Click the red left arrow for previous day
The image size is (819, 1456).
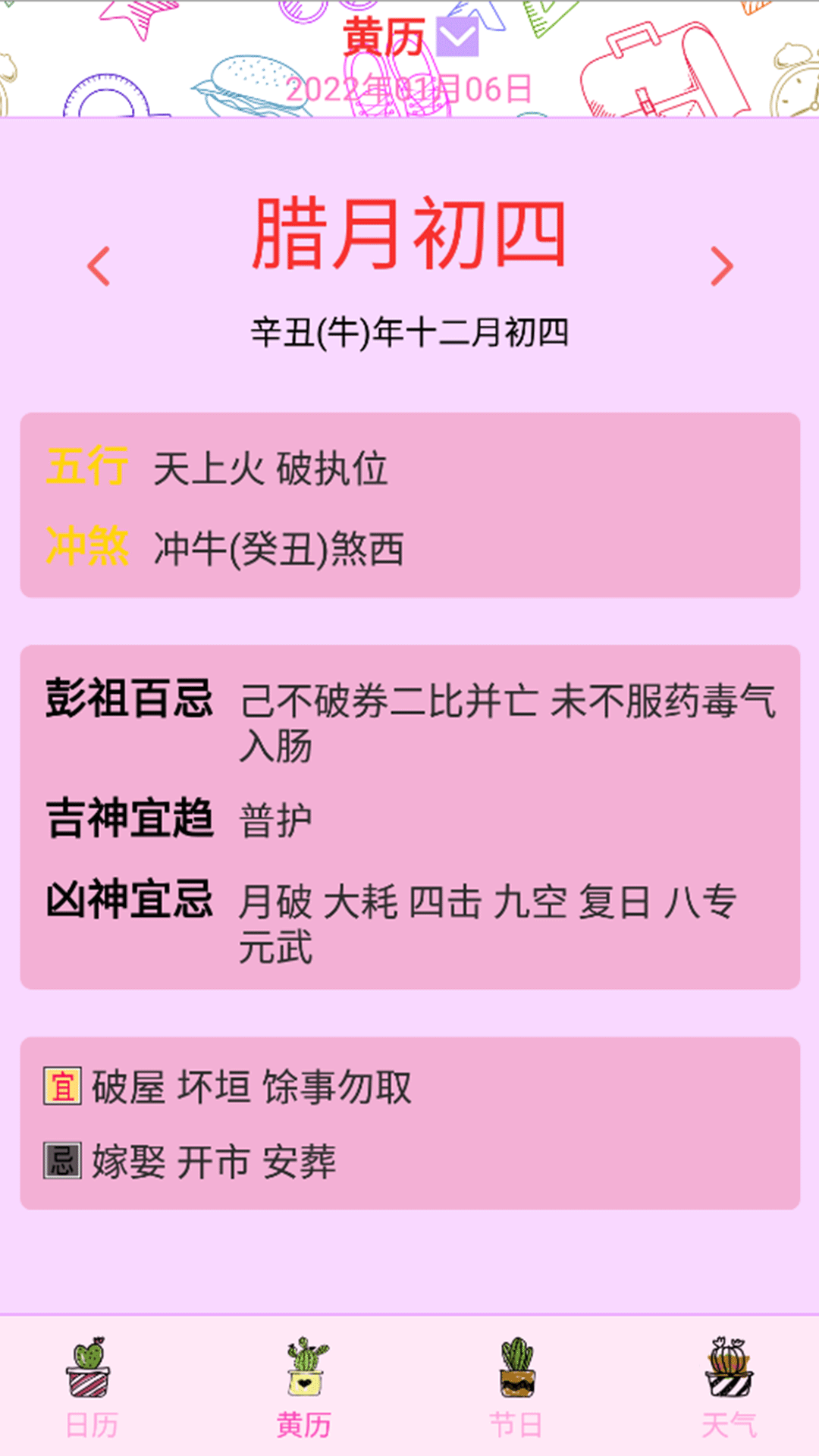pos(97,267)
